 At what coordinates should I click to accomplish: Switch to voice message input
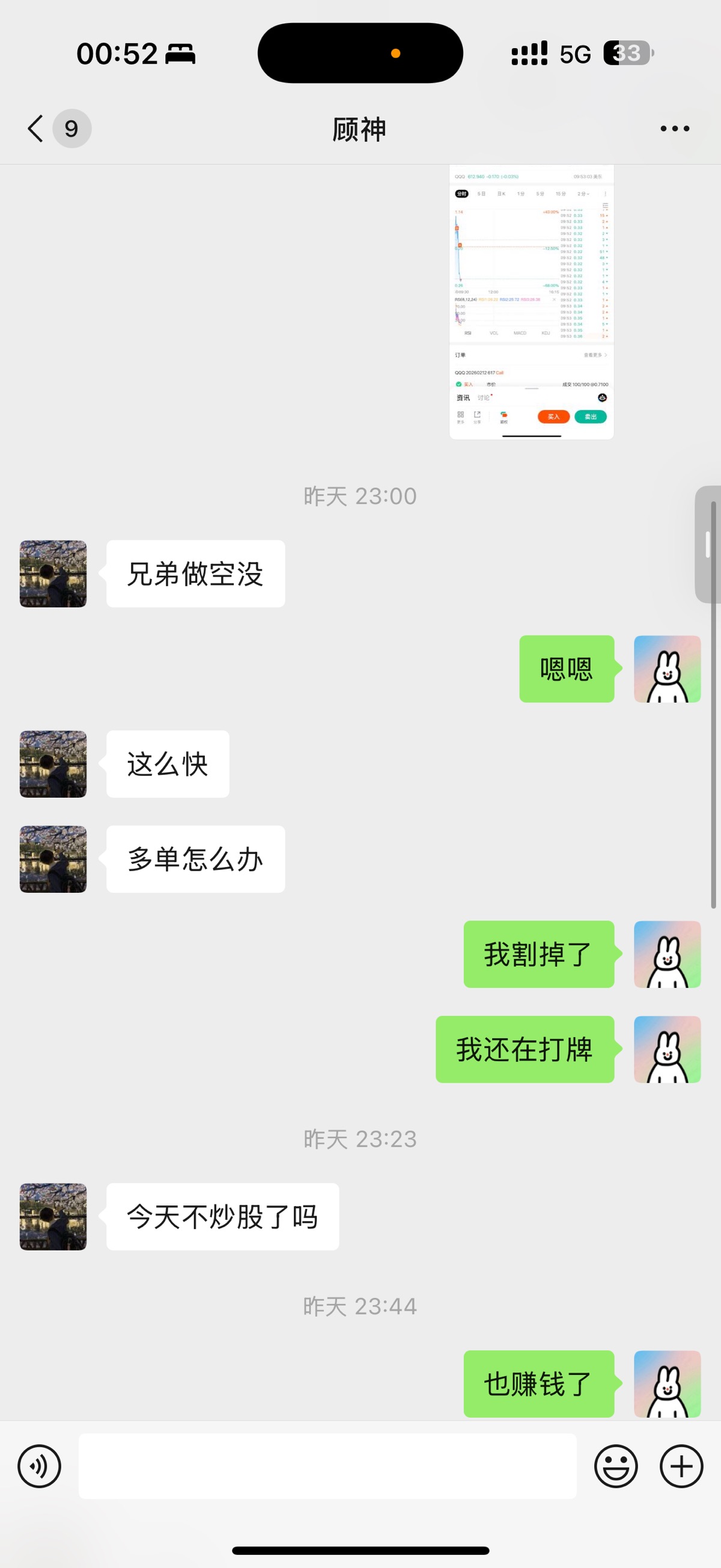[x=40, y=1466]
